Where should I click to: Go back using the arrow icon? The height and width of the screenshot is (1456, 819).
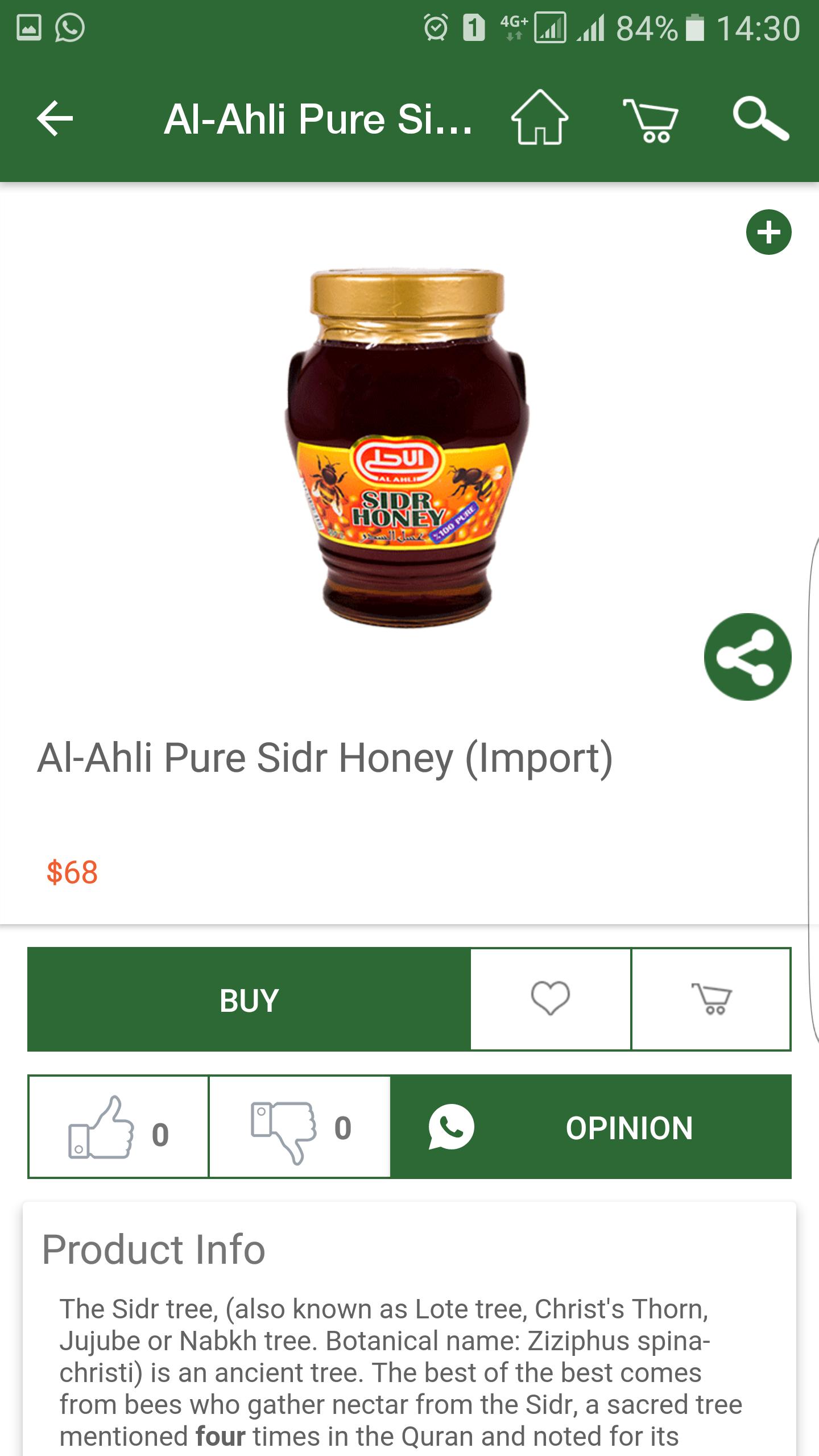(55, 118)
